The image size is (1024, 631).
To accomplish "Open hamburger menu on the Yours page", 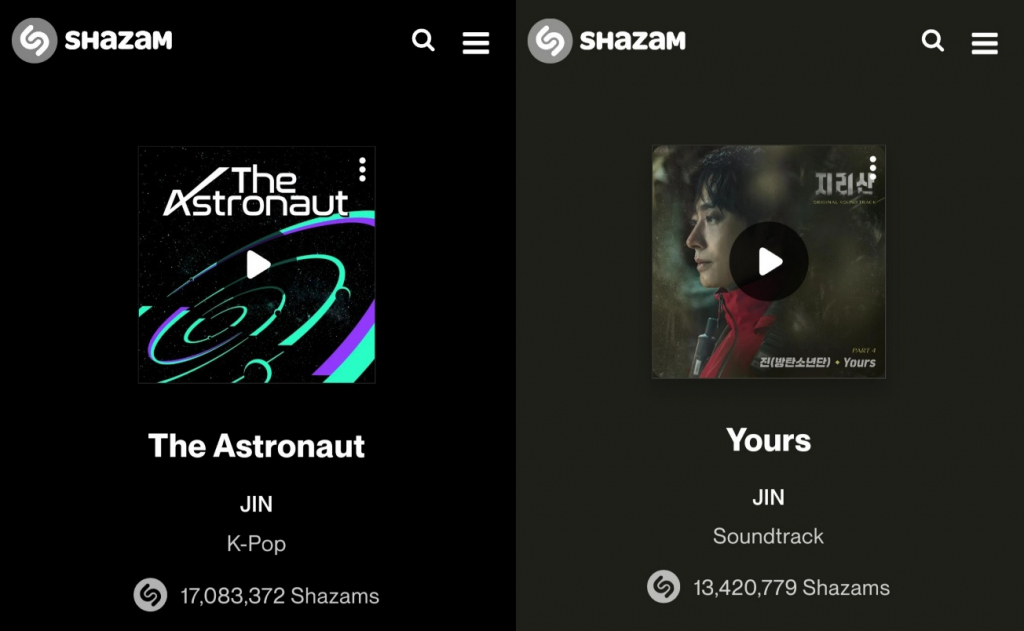I will tap(985, 43).
